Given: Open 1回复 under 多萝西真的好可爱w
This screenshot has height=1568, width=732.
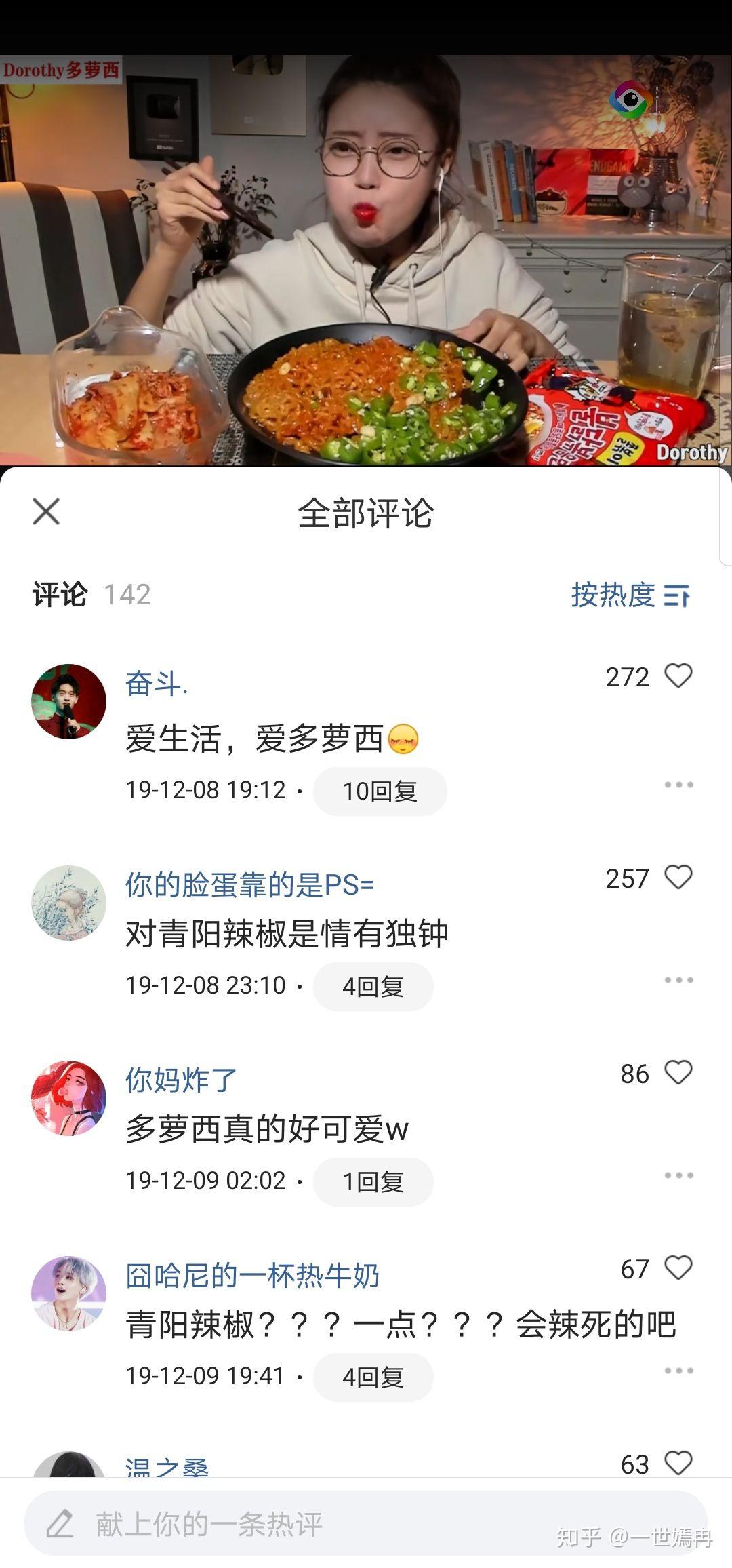Looking at the screenshot, I should coord(373,1181).
